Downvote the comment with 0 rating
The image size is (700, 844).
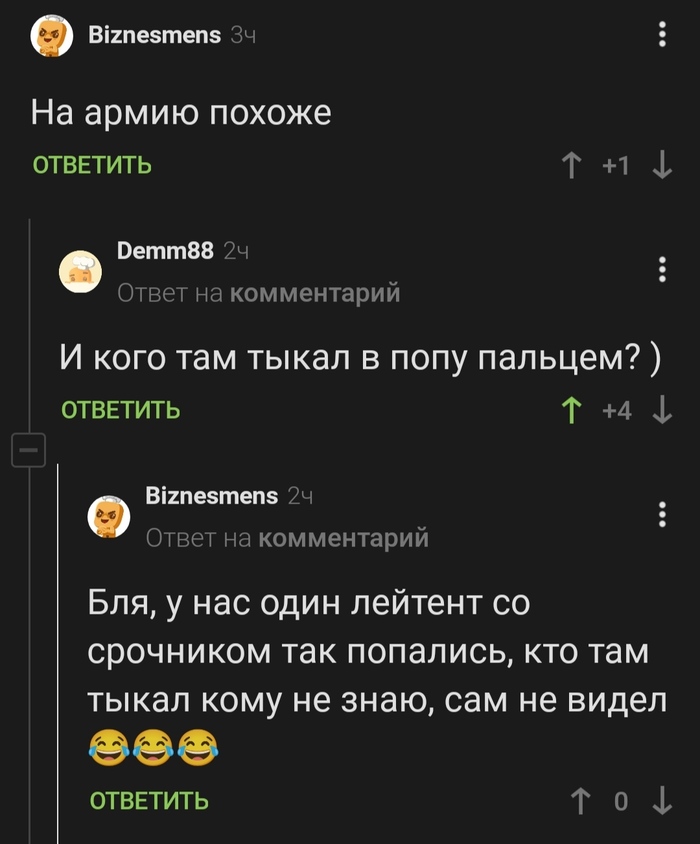pos(662,801)
